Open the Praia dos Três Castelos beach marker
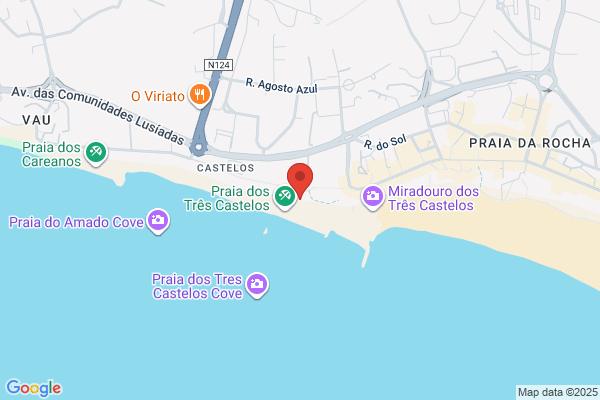This screenshot has width=600, height=400. [285, 197]
